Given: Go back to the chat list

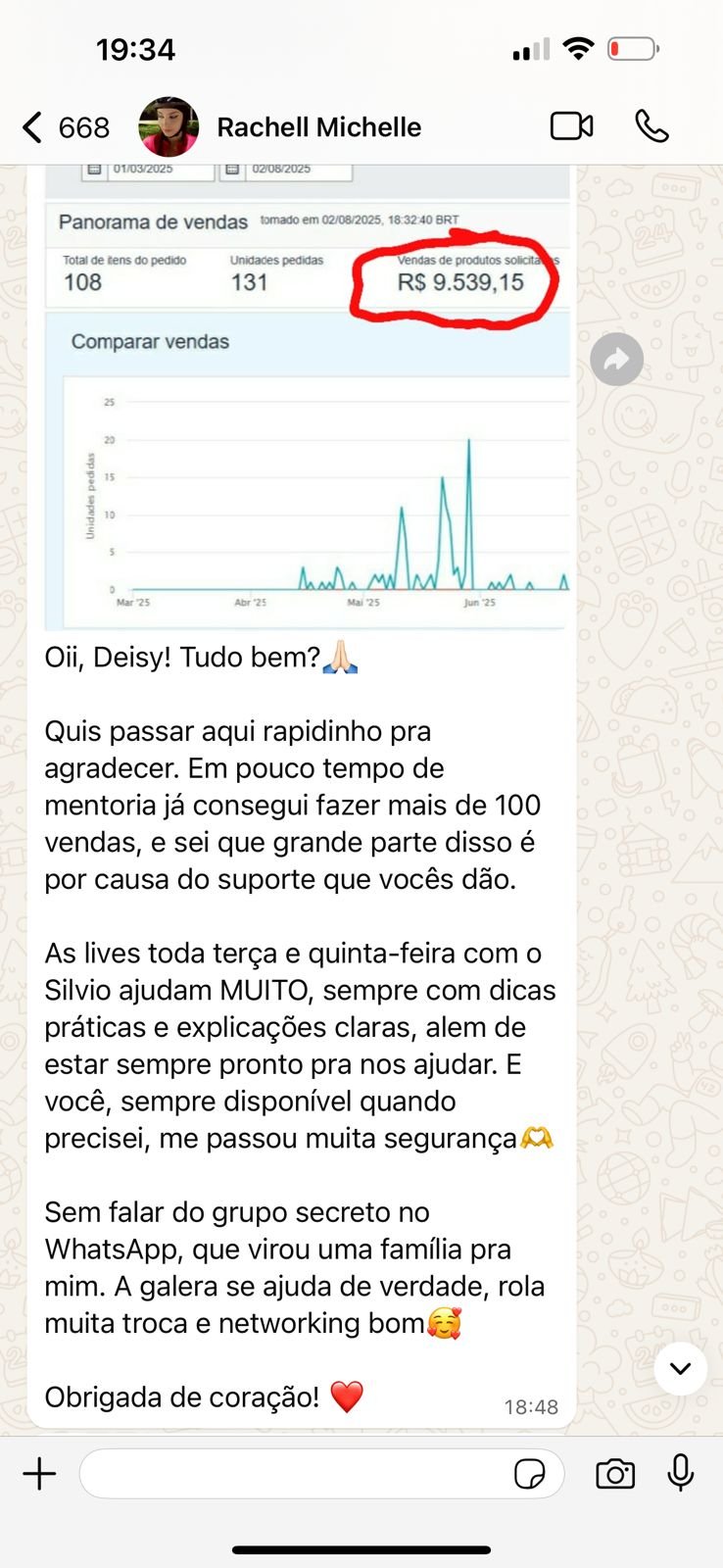Looking at the screenshot, I should pyautogui.click(x=34, y=127).
